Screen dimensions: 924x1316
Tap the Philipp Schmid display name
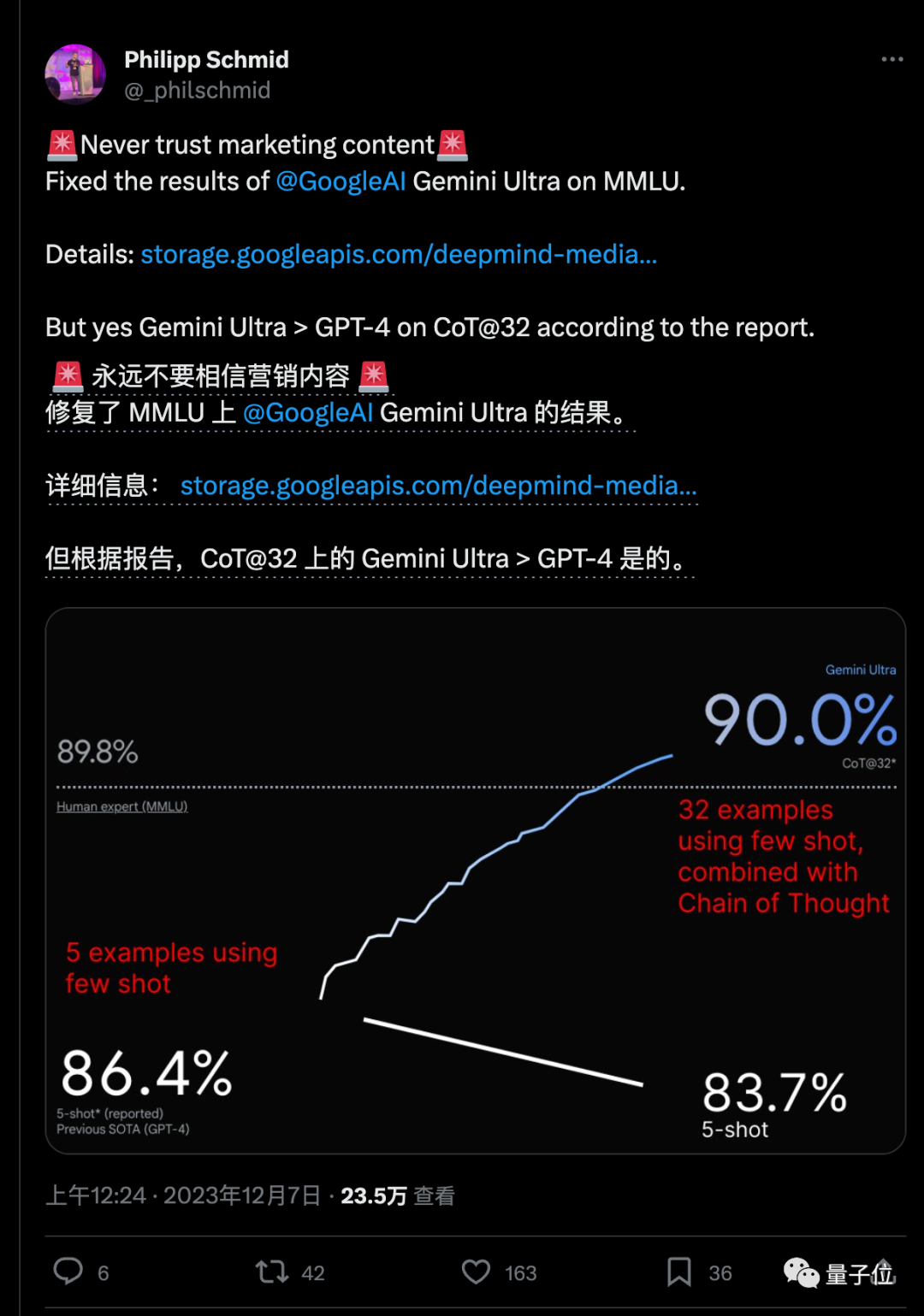point(206,59)
